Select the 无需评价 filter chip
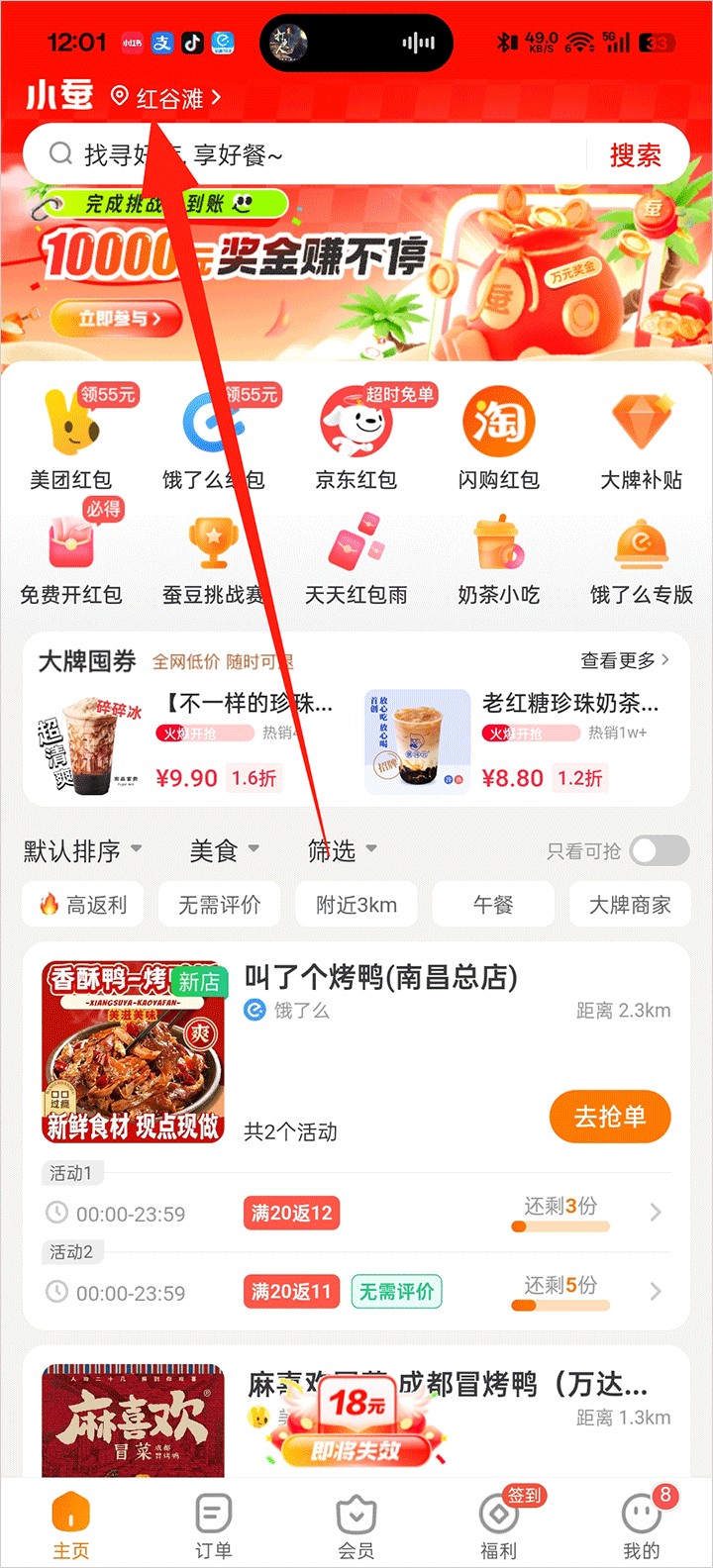Image resolution: width=713 pixels, height=1568 pixels. (219, 904)
